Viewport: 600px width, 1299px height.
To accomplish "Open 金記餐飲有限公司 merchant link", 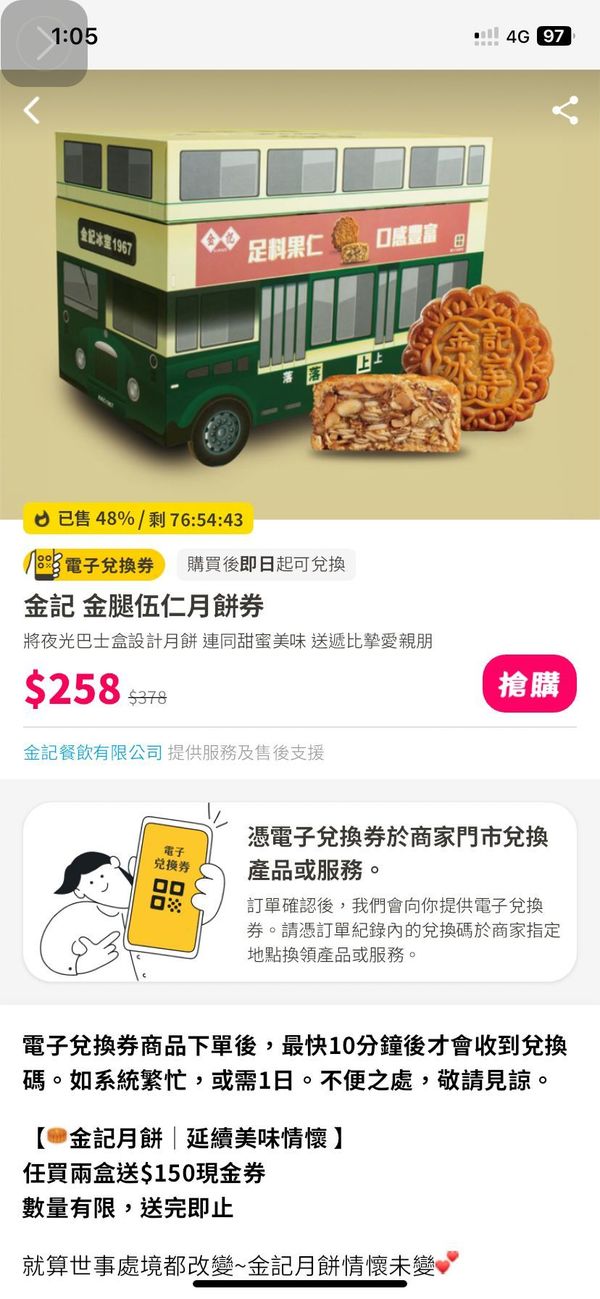I will (93, 752).
